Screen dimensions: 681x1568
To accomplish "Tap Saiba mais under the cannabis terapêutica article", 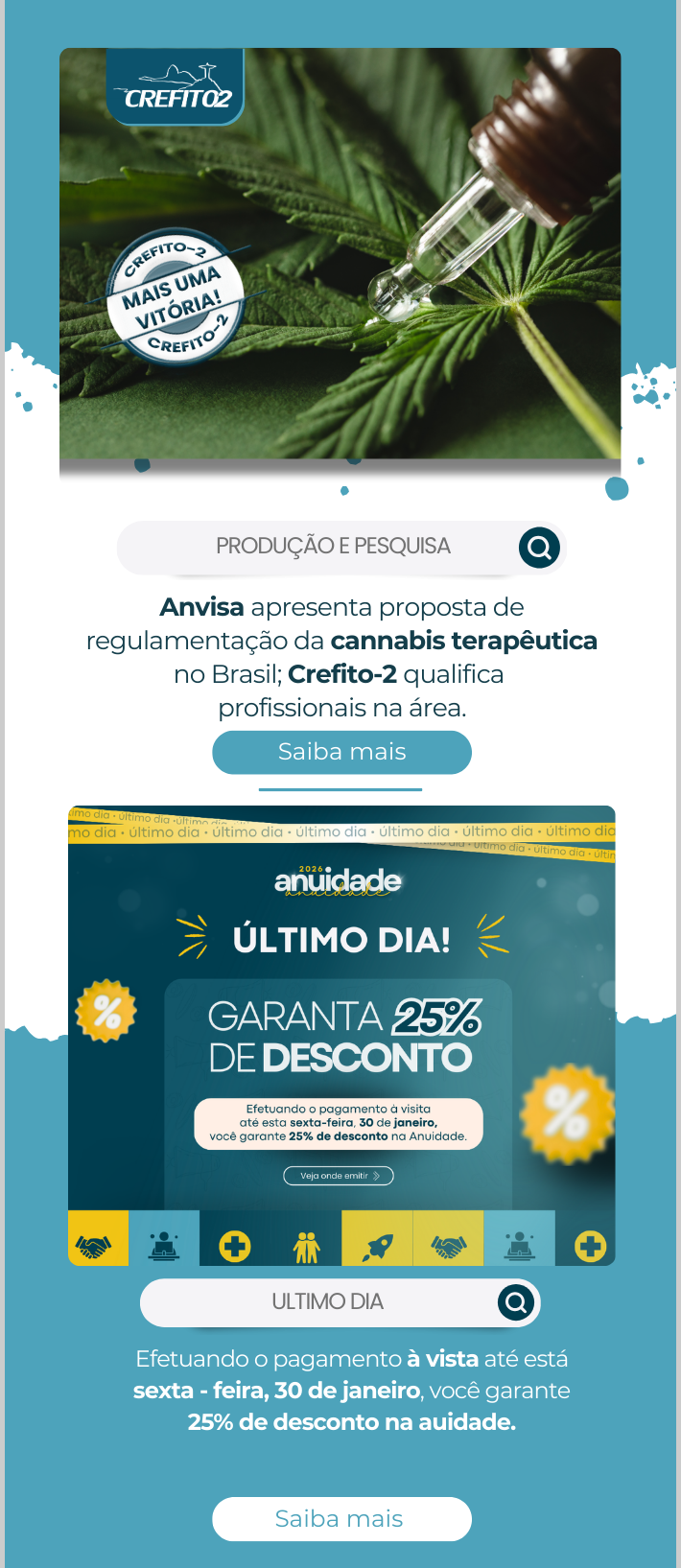I will pos(341,752).
